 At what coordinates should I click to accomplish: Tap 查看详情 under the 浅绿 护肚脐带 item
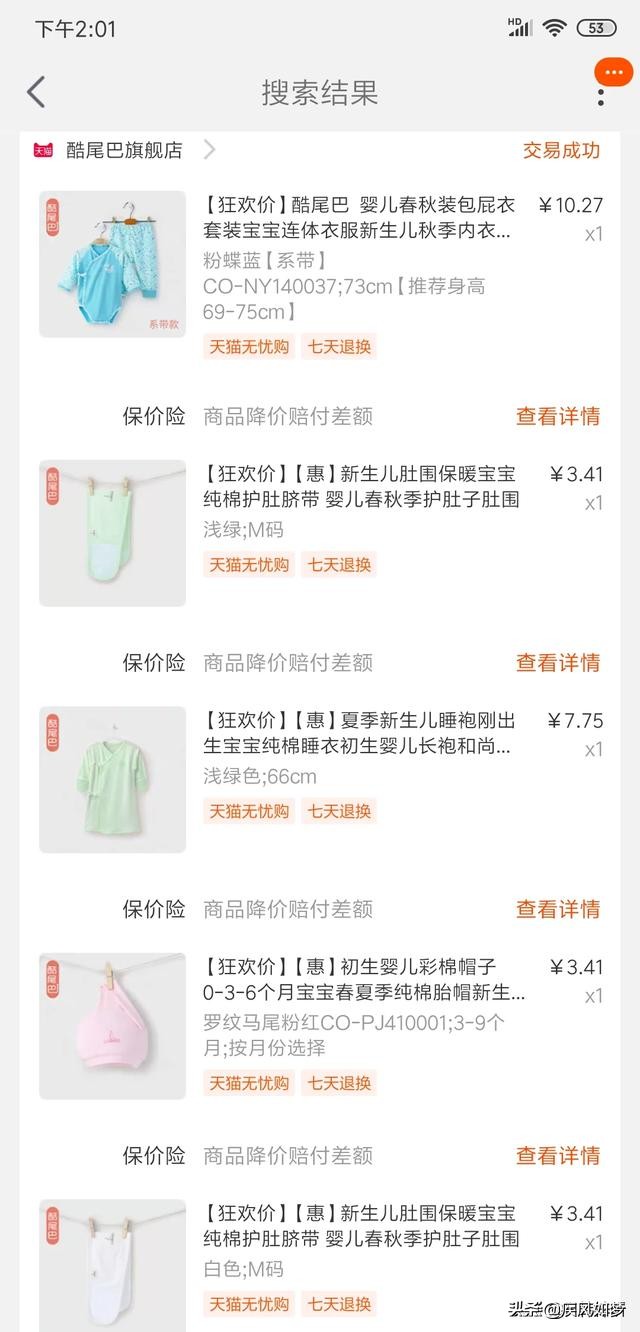[x=557, y=662]
